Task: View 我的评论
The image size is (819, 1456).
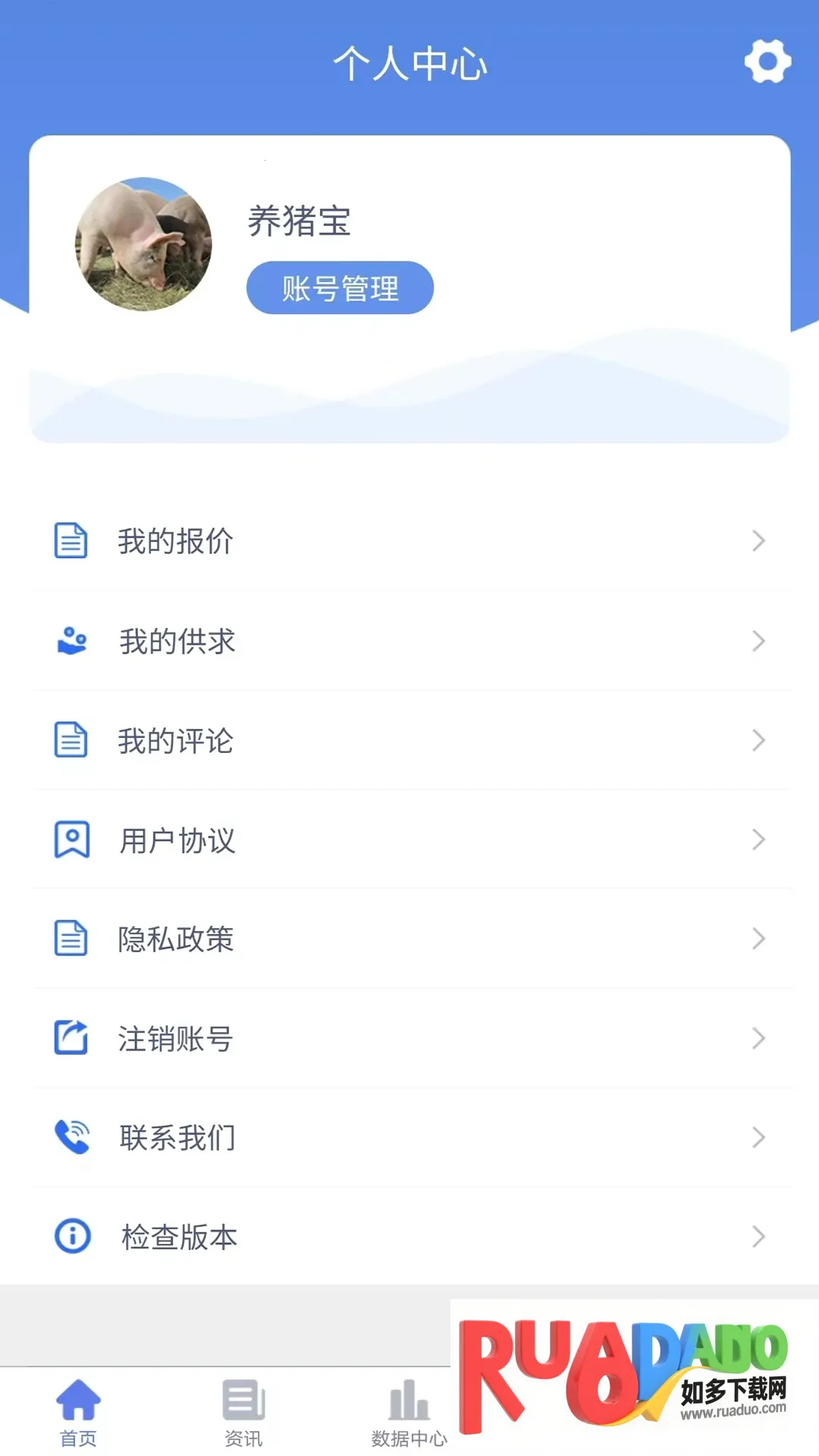Action: pos(409,740)
